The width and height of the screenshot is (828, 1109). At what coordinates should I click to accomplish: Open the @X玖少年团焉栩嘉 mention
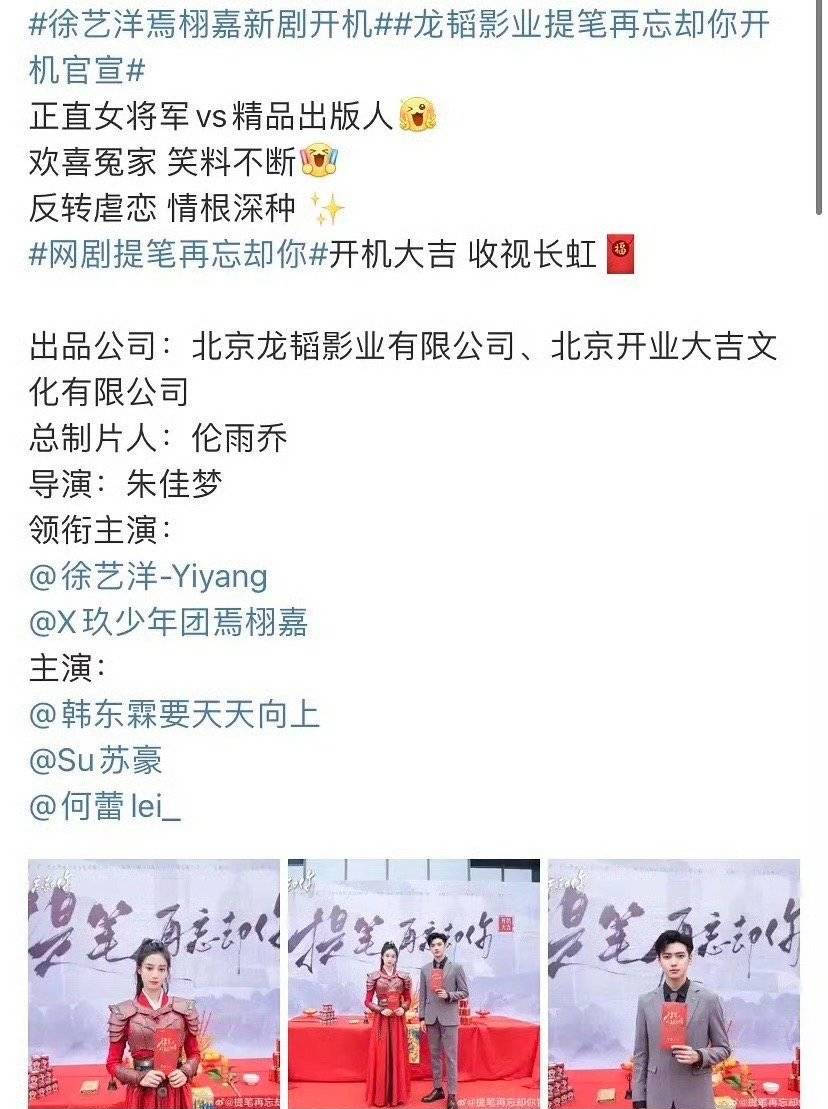click(169, 623)
